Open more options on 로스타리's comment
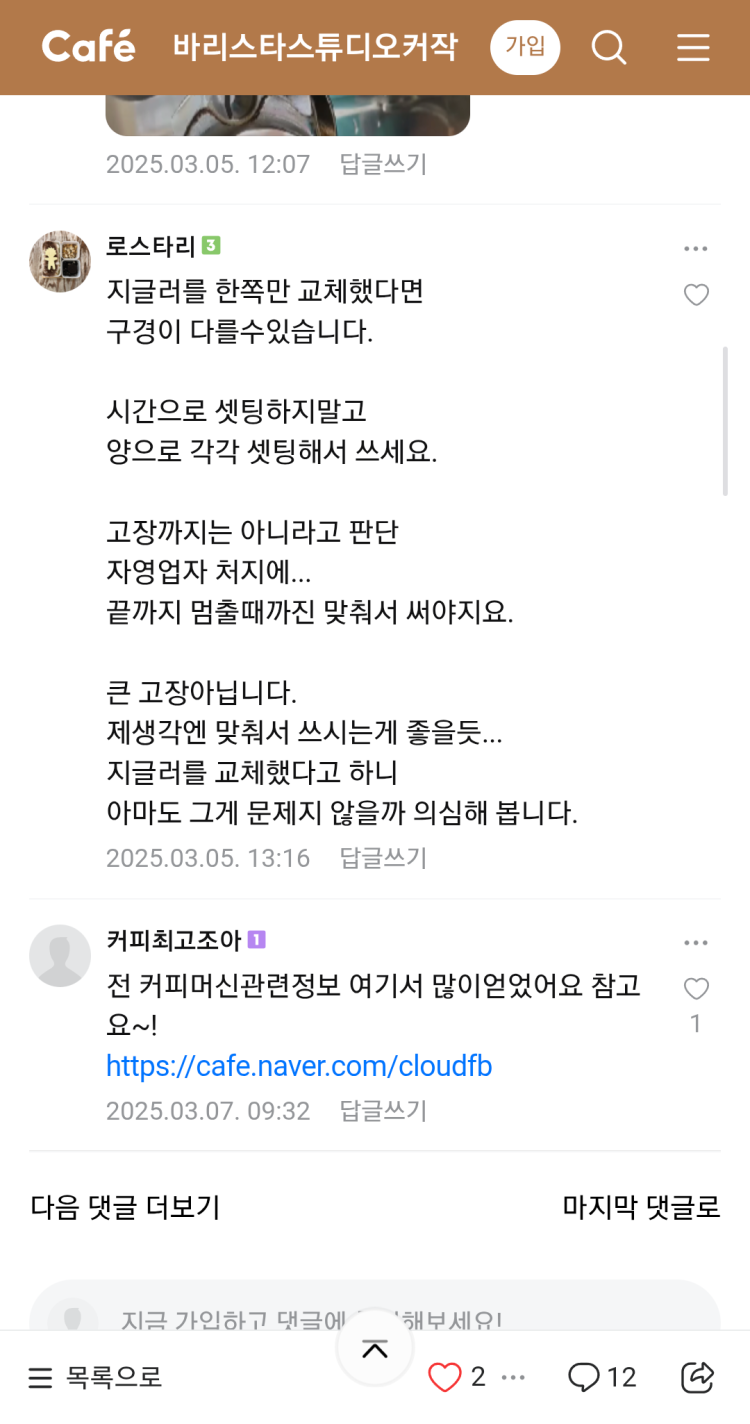This screenshot has height=1424, width=750. [x=695, y=249]
